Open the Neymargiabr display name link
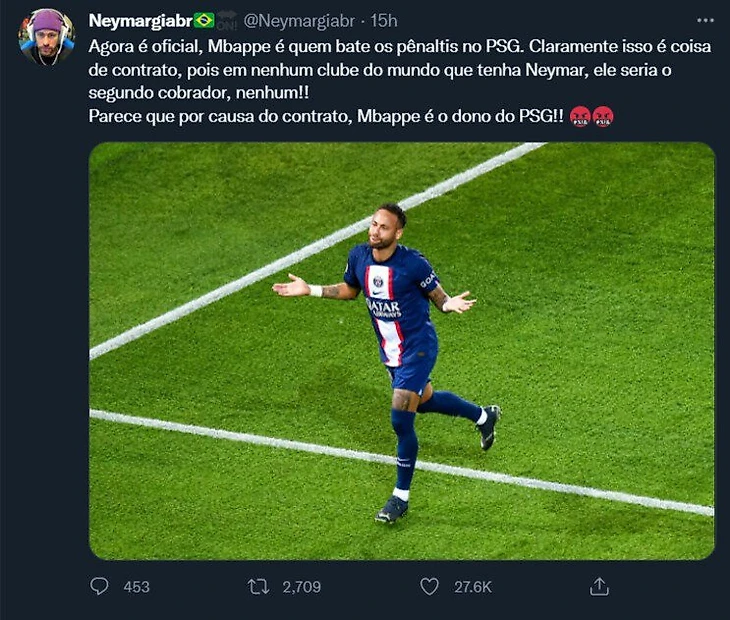 coord(138,20)
